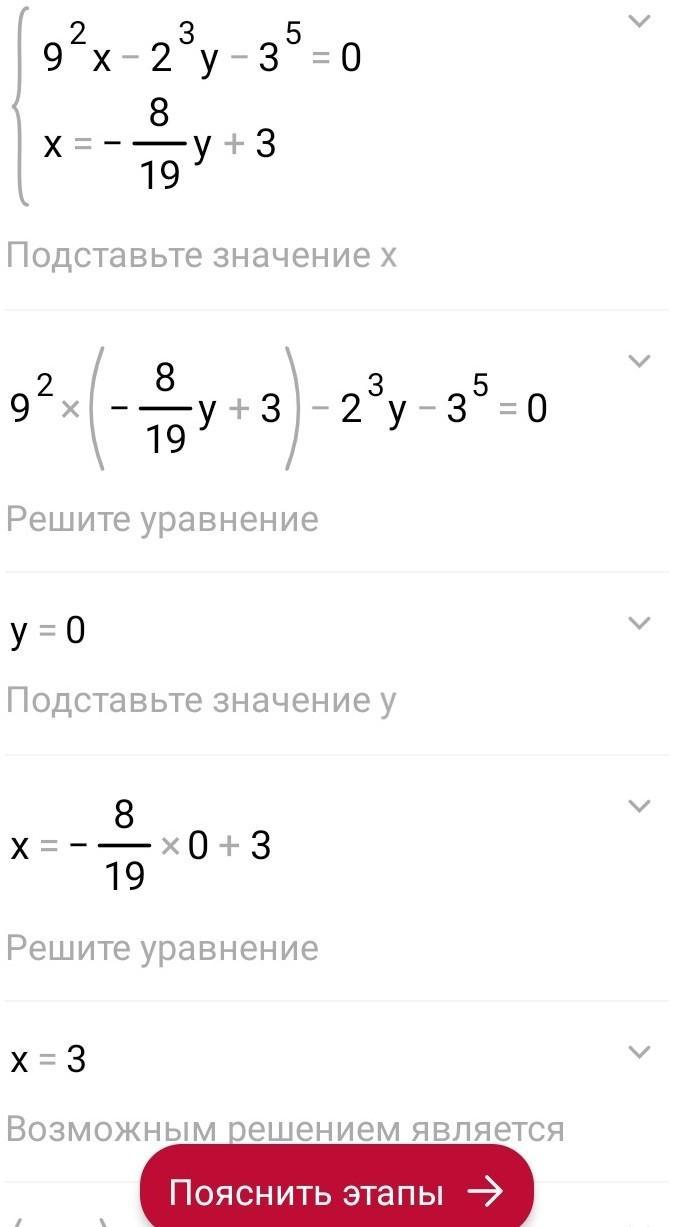Expand the substituted x equation step
The image size is (690, 1227).
(638, 360)
